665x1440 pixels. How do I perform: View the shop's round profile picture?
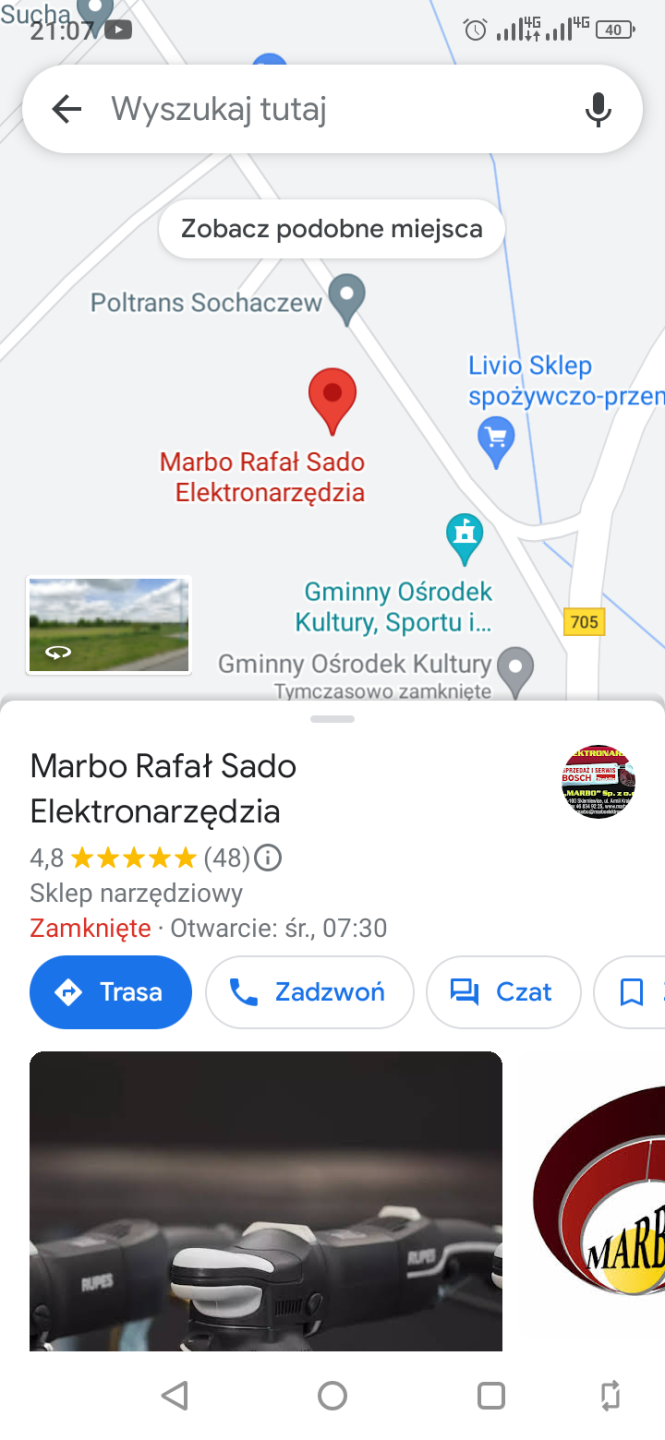[599, 782]
